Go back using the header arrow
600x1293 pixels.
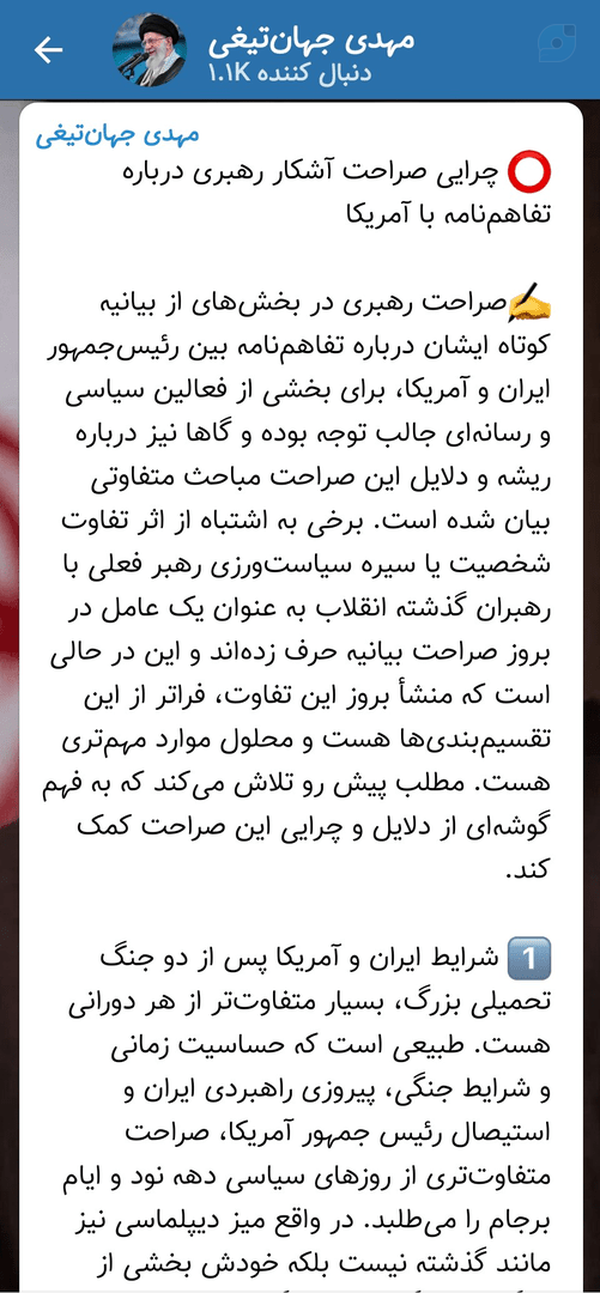[x=48, y=50]
